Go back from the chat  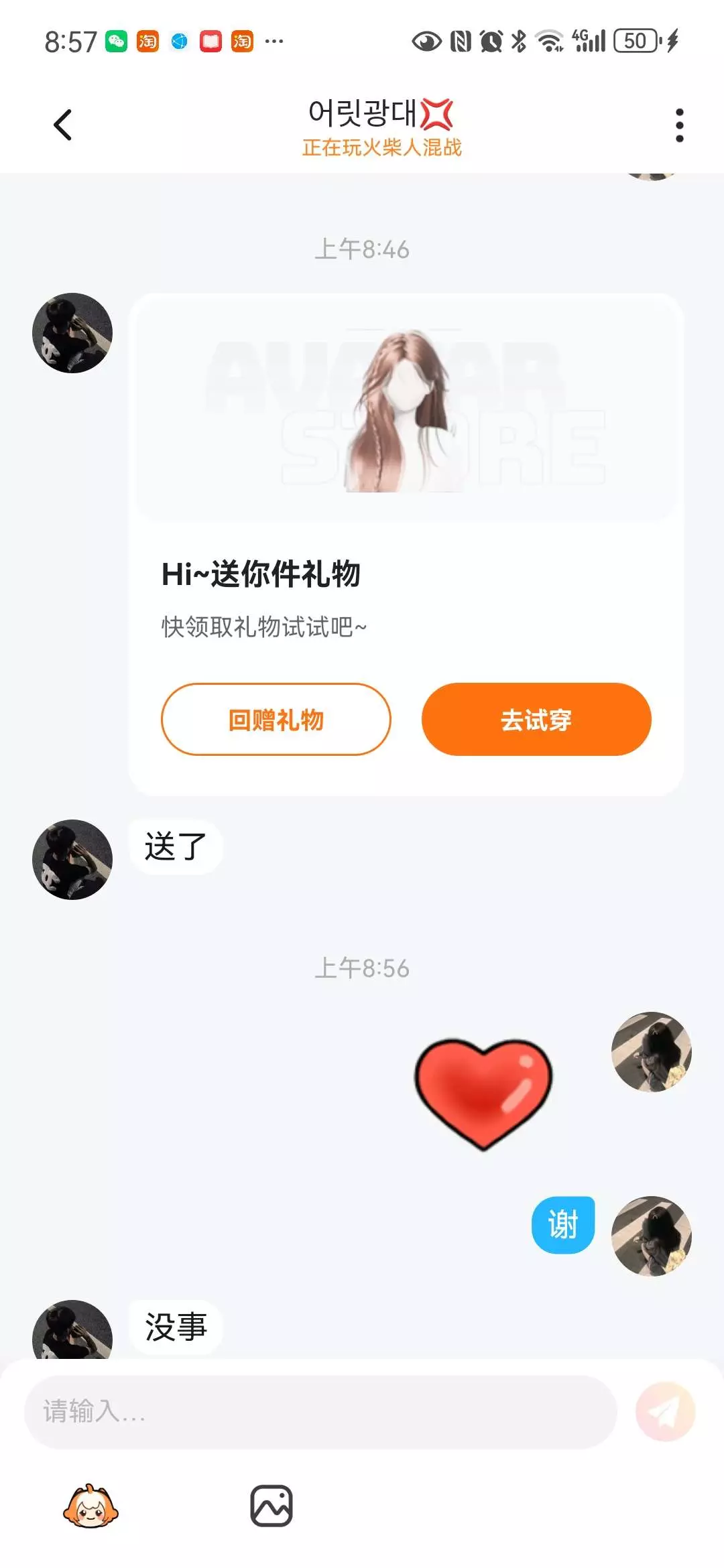tap(63, 125)
